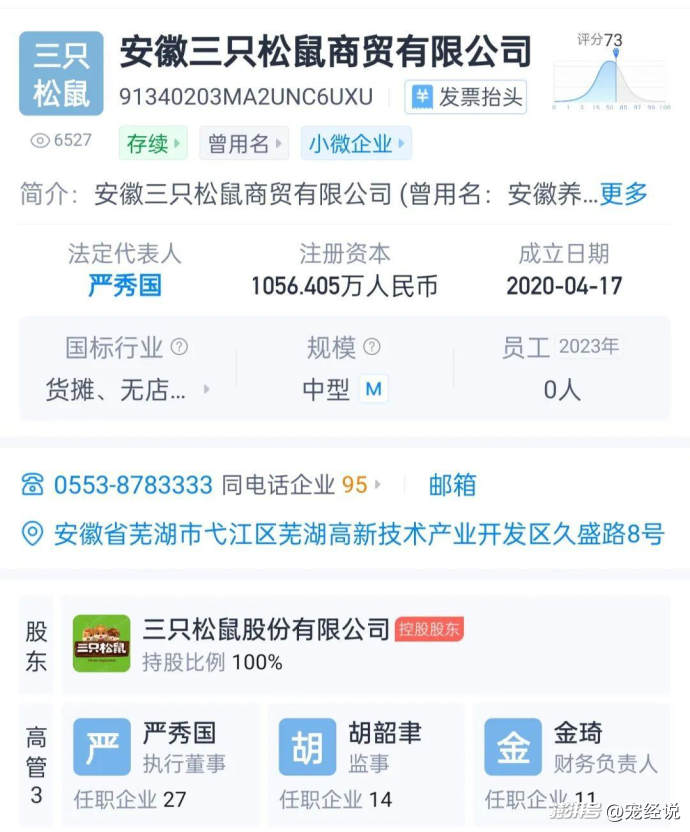
Task: Open the 发票抬头 invoice title button
Action: click(x=466, y=97)
